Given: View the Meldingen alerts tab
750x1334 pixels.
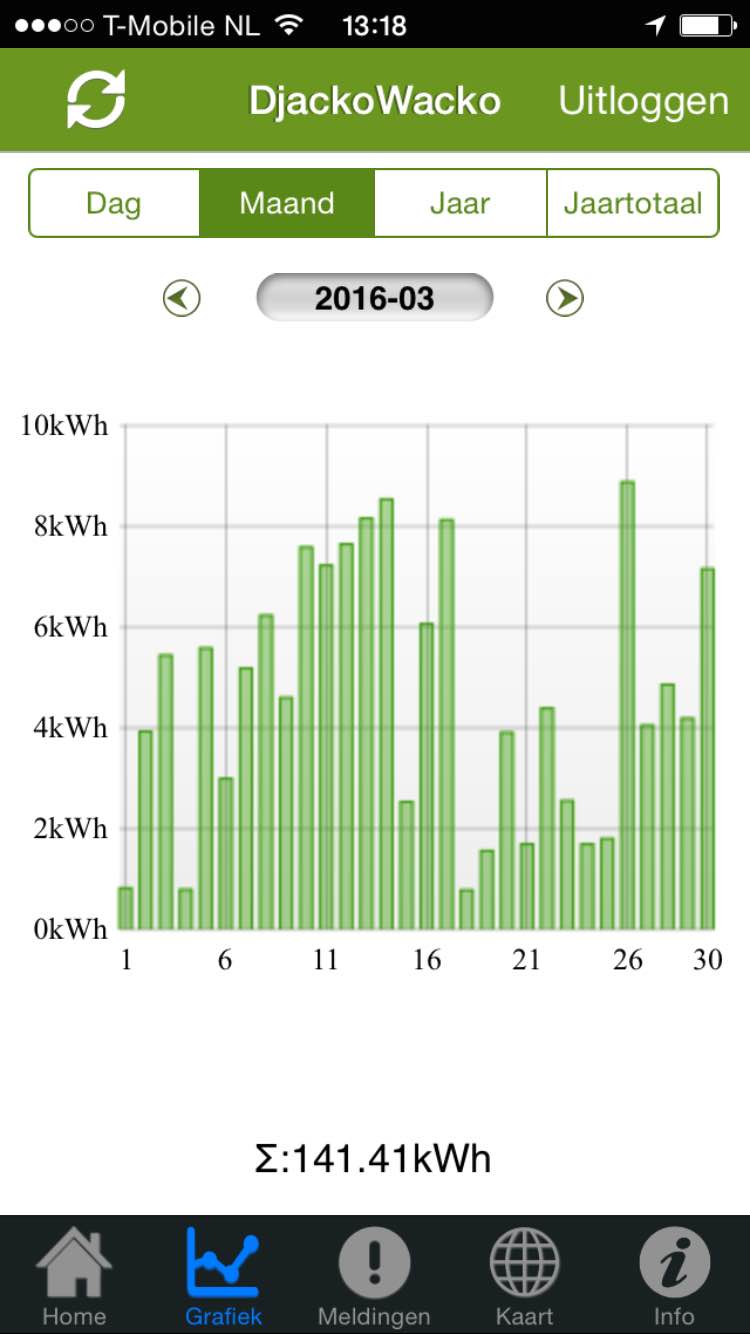Looking at the screenshot, I should click(x=374, y=1275).
